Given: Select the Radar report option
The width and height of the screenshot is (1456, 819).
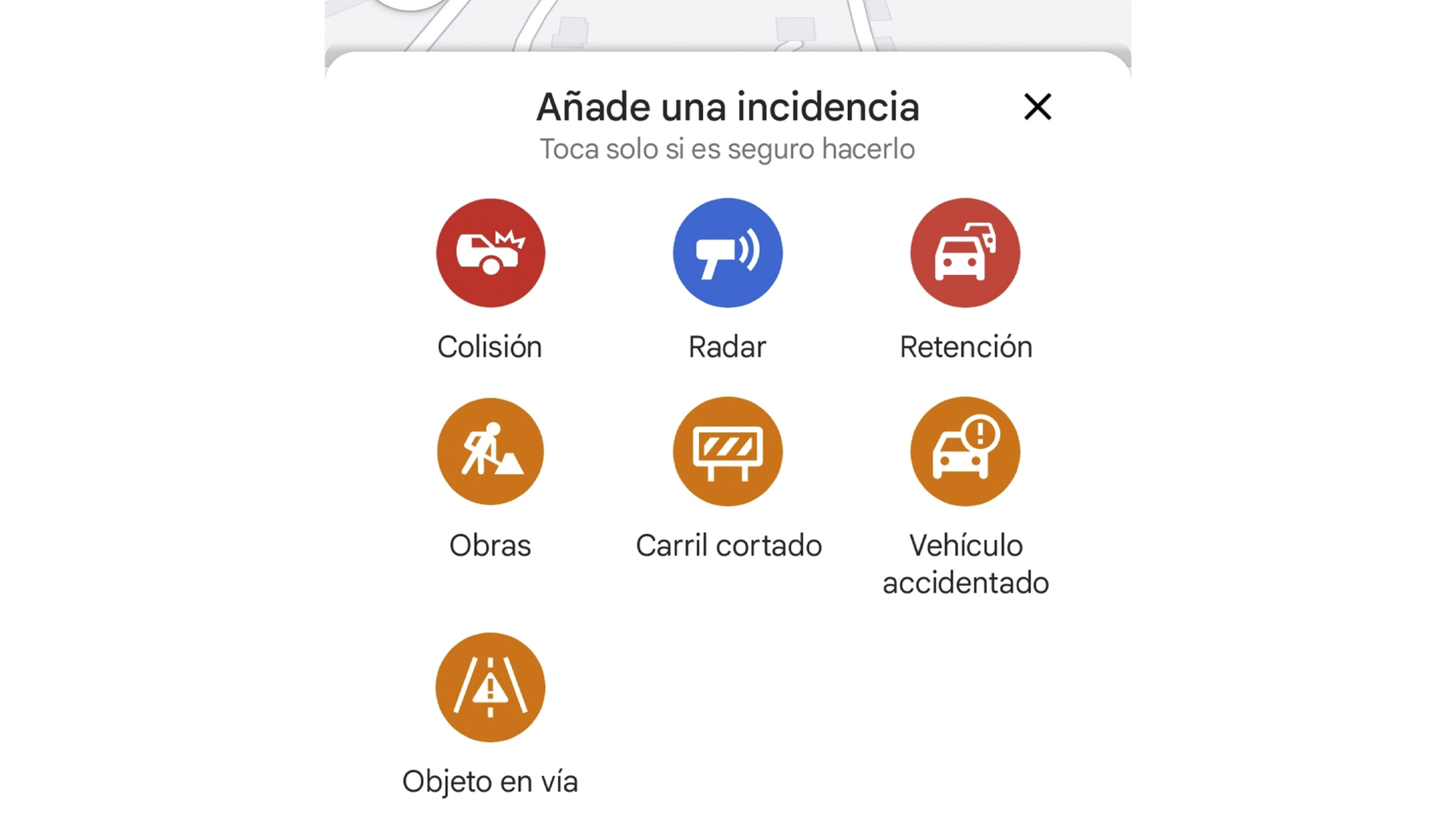Looking at the screenshot, I should click(x=728, y=253).
